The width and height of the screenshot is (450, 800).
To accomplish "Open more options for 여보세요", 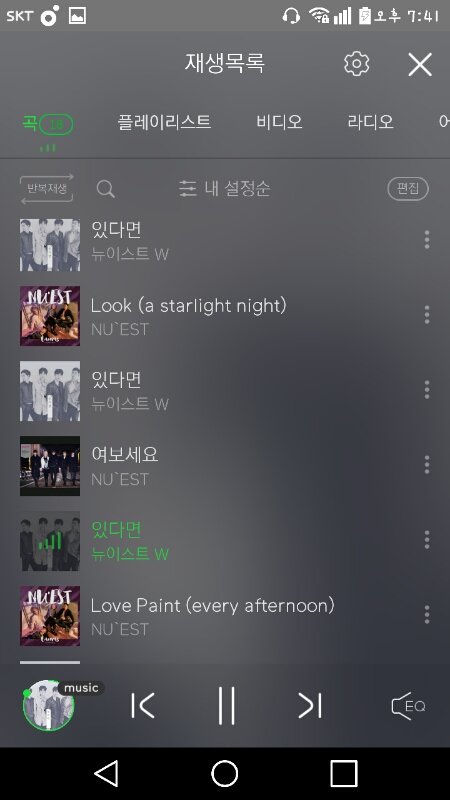I will (427, 465).
